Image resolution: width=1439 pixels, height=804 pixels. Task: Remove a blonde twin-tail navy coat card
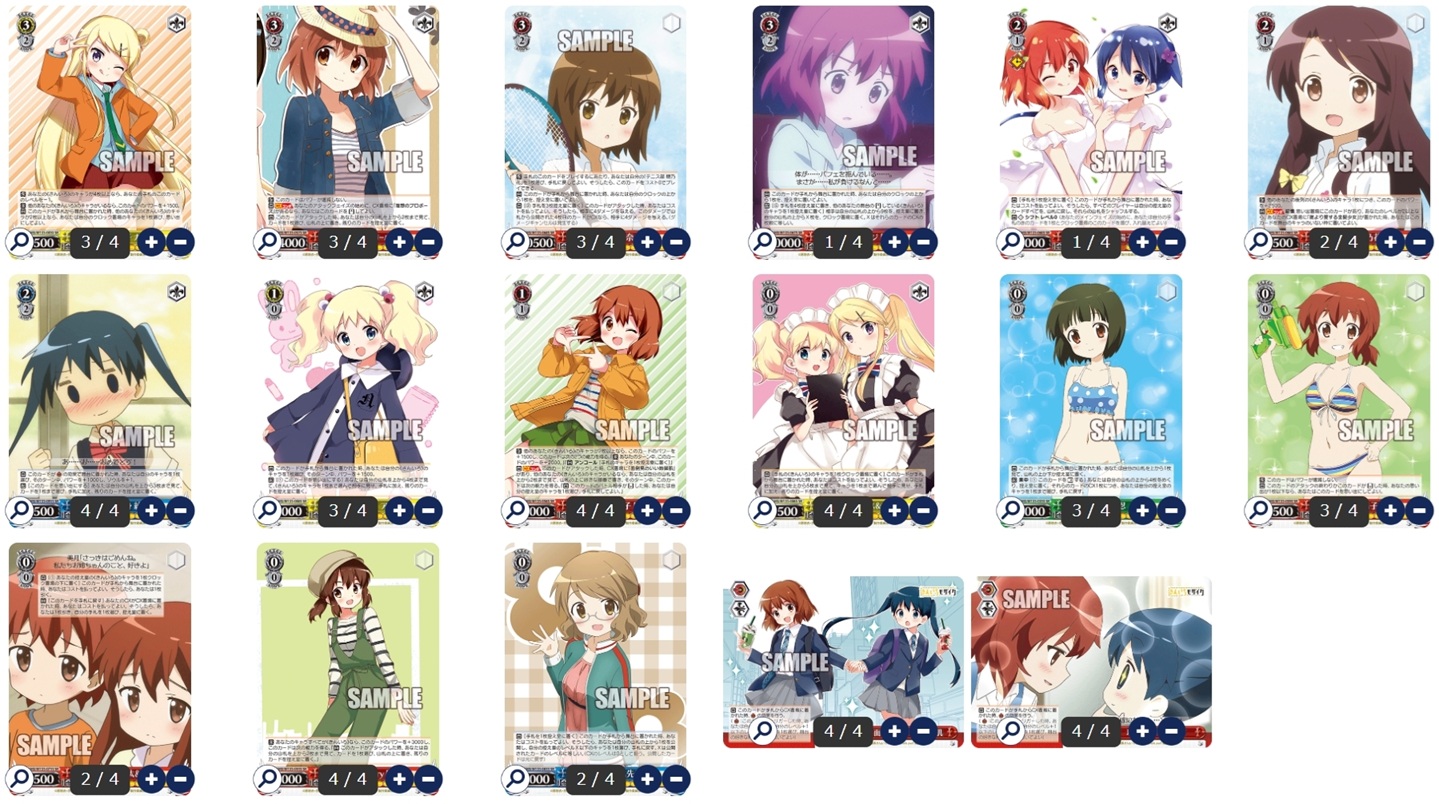point(428,510)
